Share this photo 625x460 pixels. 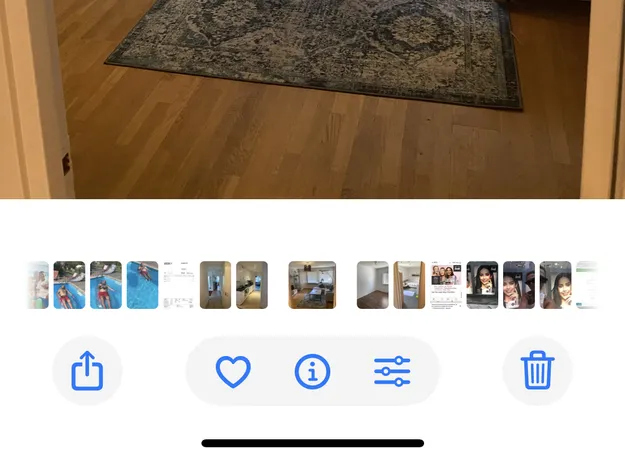click(87, 372)
